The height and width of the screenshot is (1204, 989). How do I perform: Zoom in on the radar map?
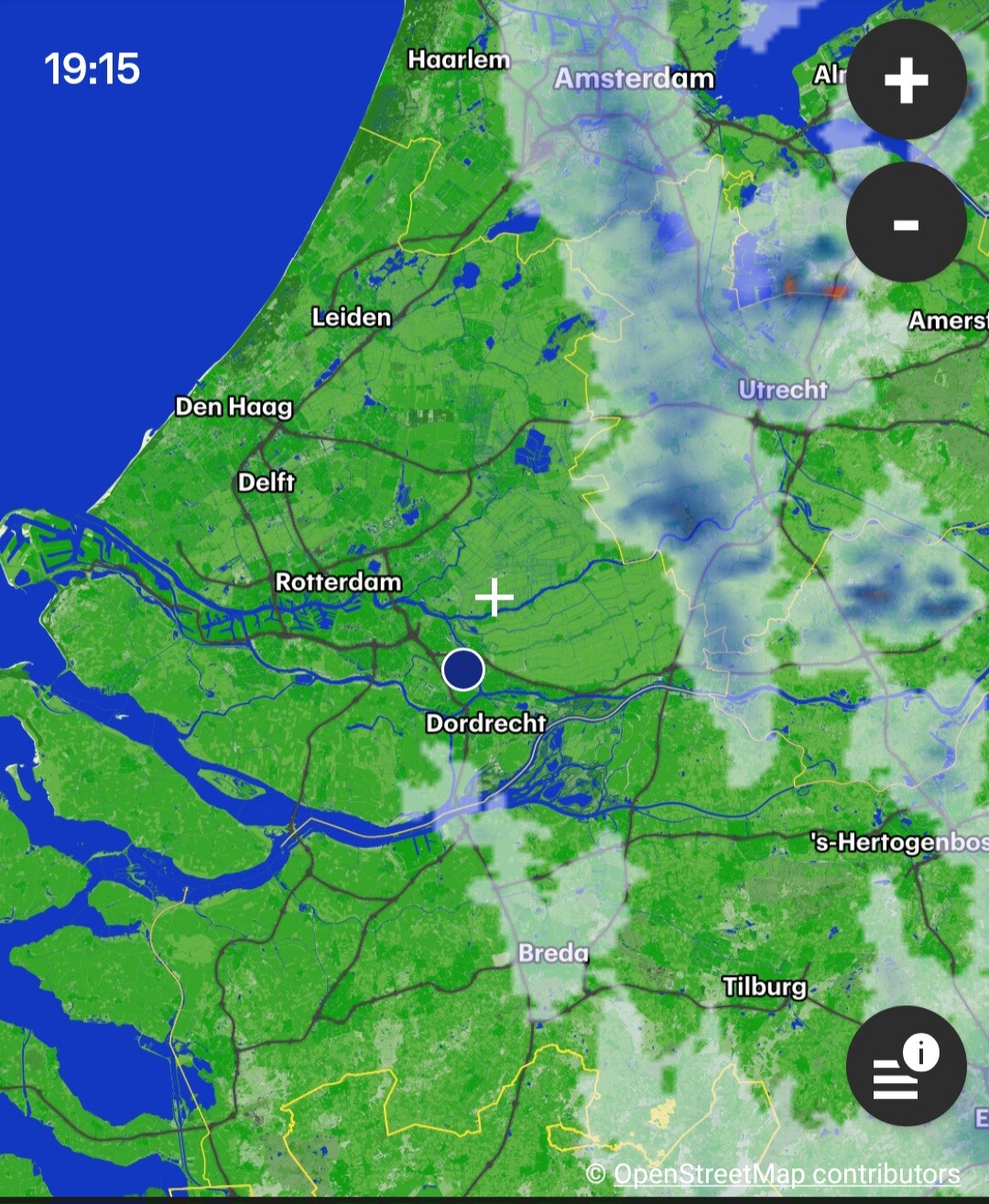[906, 80]
